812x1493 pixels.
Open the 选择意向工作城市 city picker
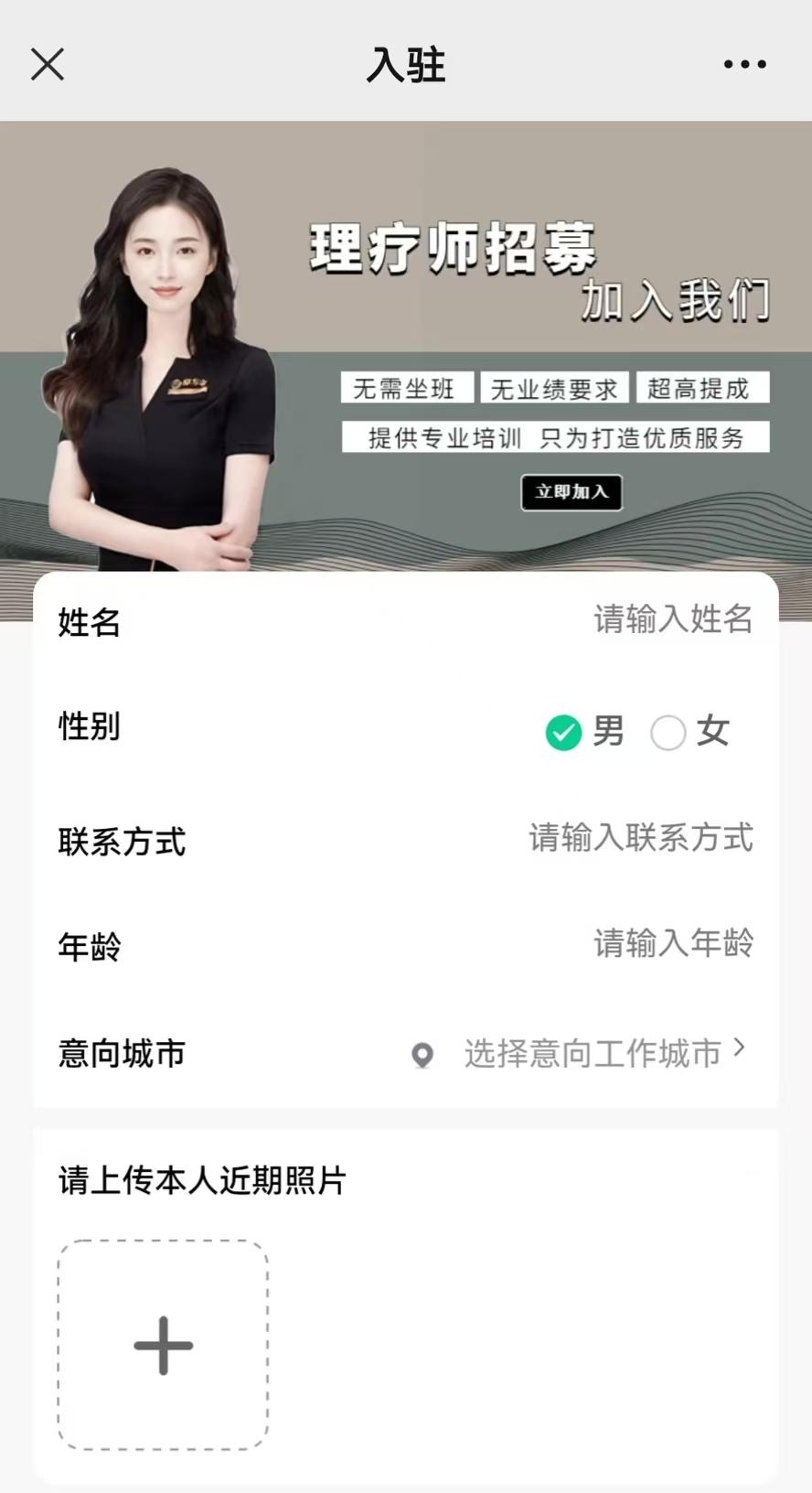(593, 1053)
